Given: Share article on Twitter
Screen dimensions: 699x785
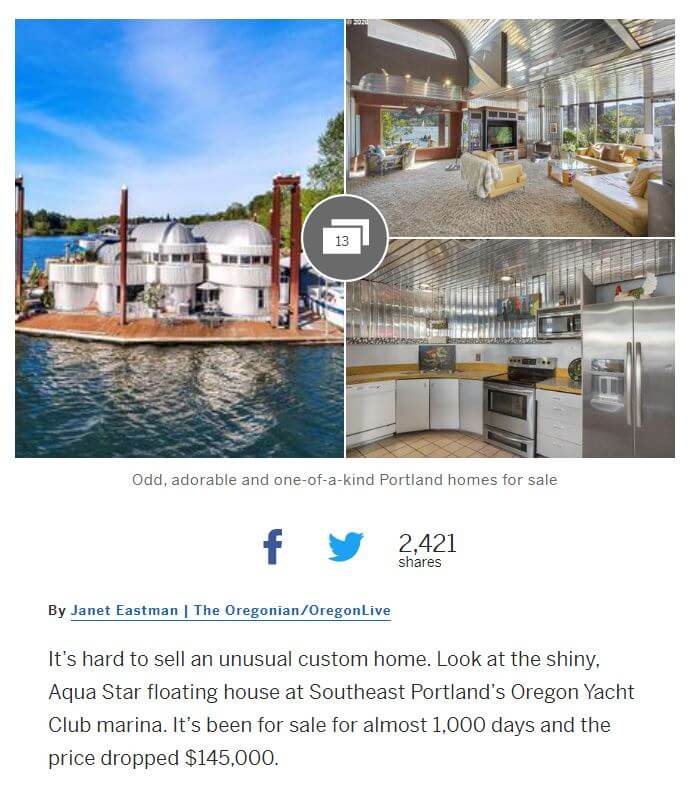Looking at the screenshot, I should tap(346, 547).
